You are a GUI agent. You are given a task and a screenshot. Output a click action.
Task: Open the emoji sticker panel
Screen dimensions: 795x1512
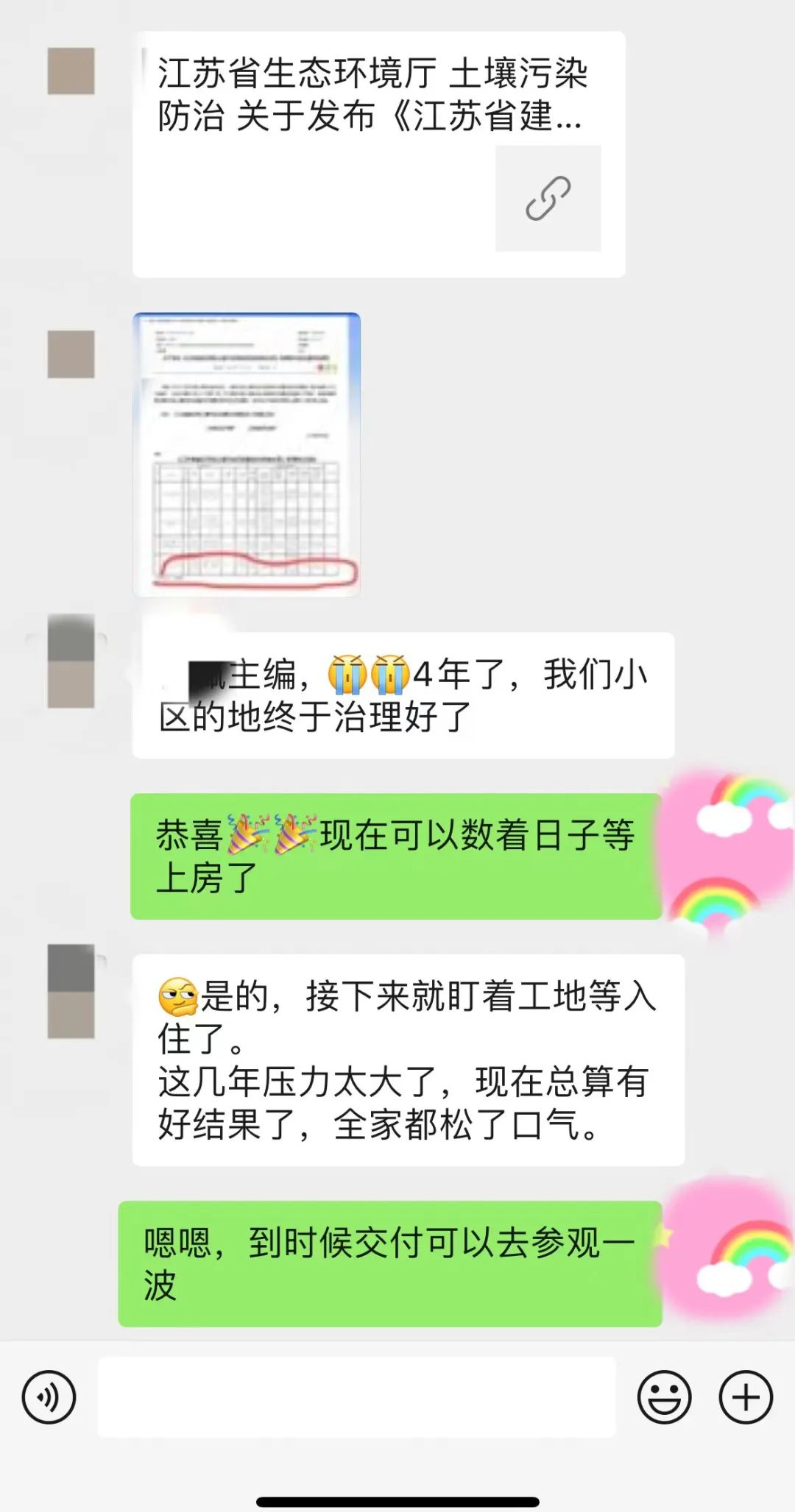pyautogui.click(x=664, y=1396)
